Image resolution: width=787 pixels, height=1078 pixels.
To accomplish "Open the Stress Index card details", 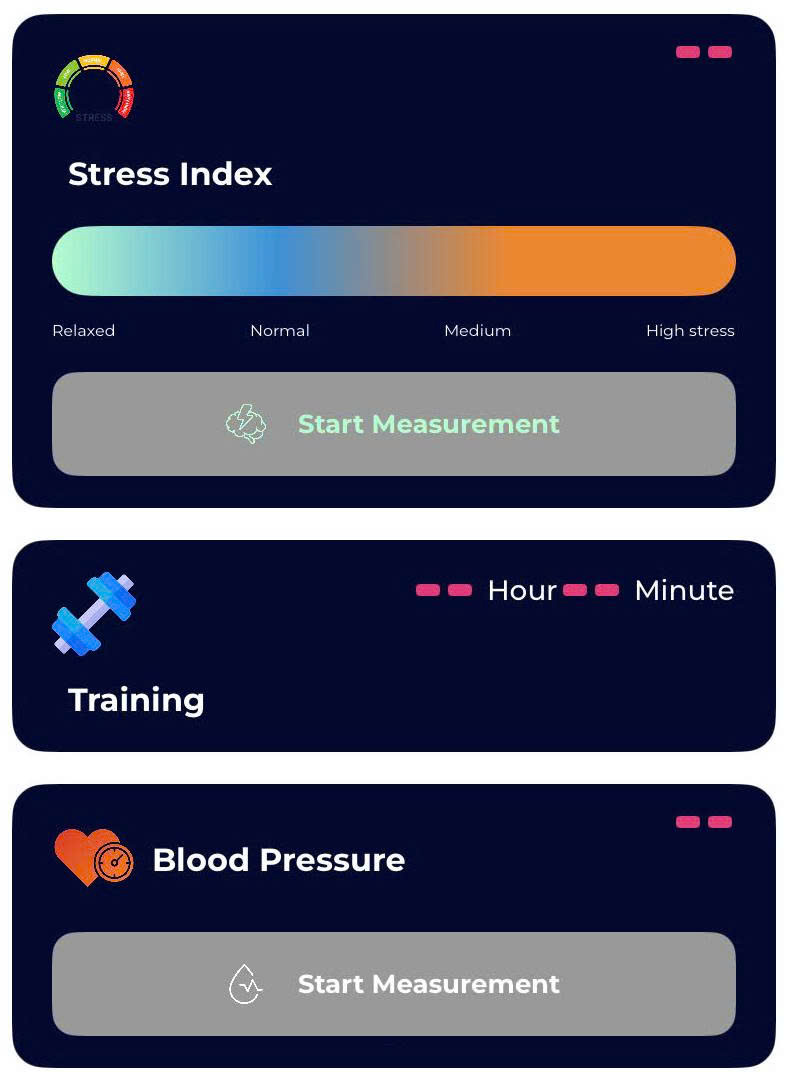I will click(x=170, y=174).
